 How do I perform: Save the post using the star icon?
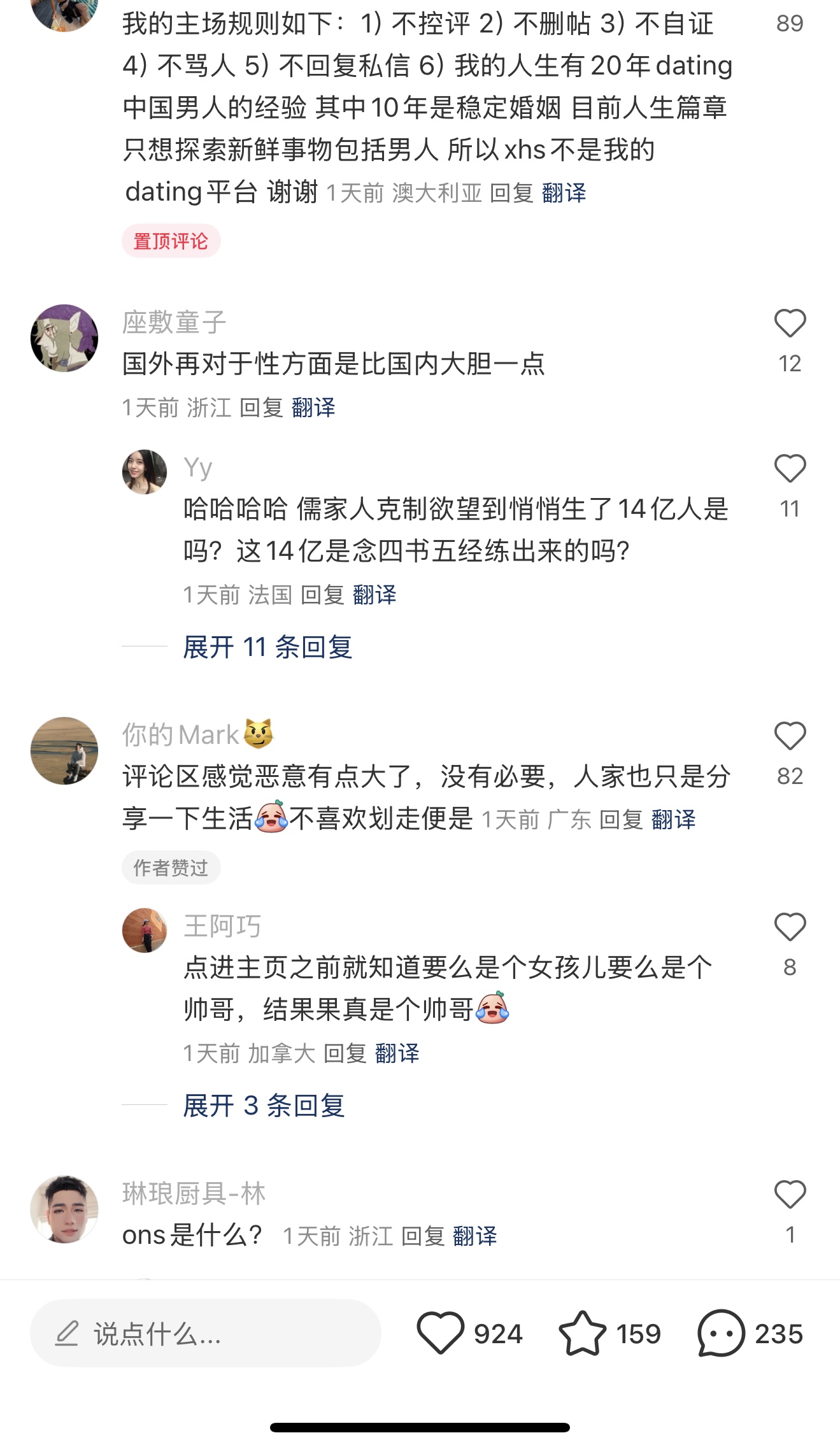pos(582,1333)
